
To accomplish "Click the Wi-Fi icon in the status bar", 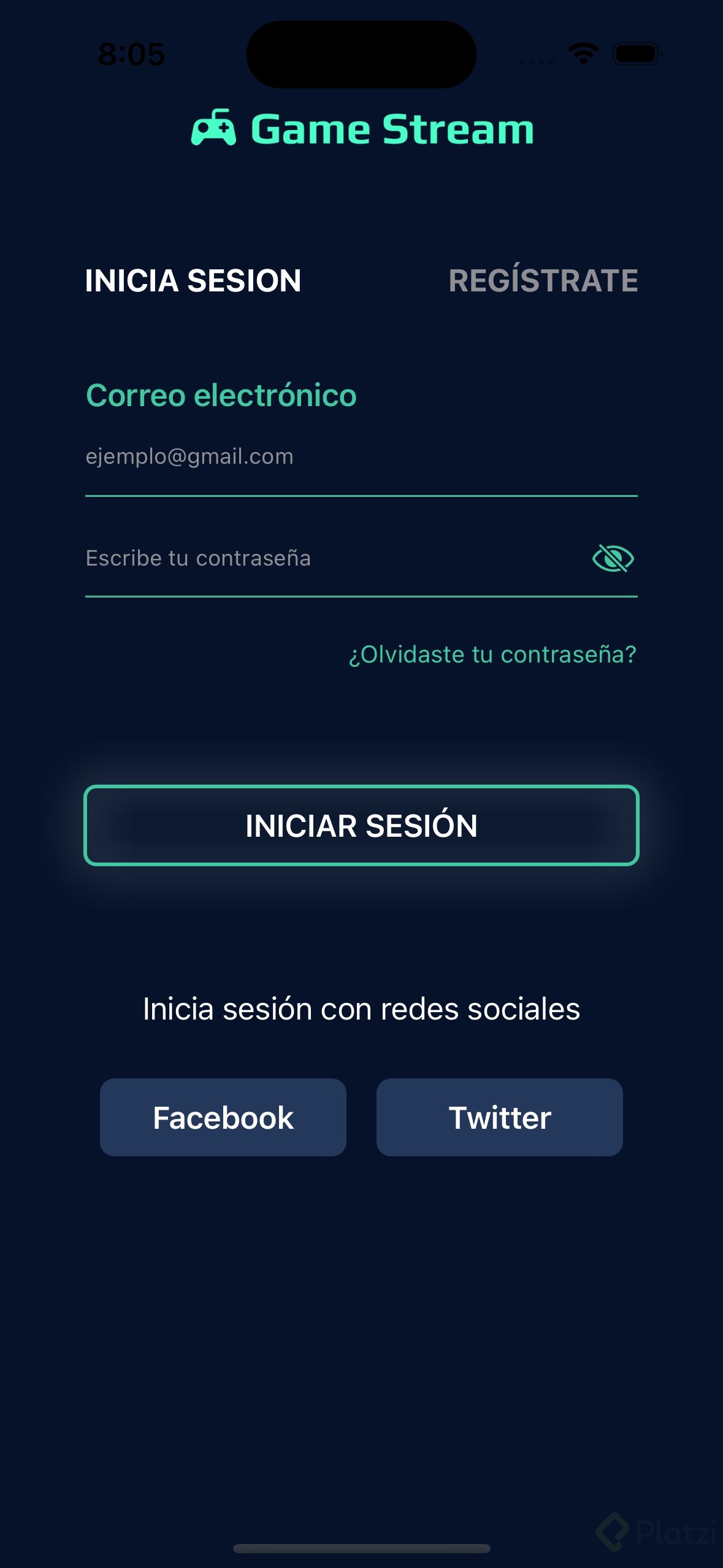I will (583, 54).
